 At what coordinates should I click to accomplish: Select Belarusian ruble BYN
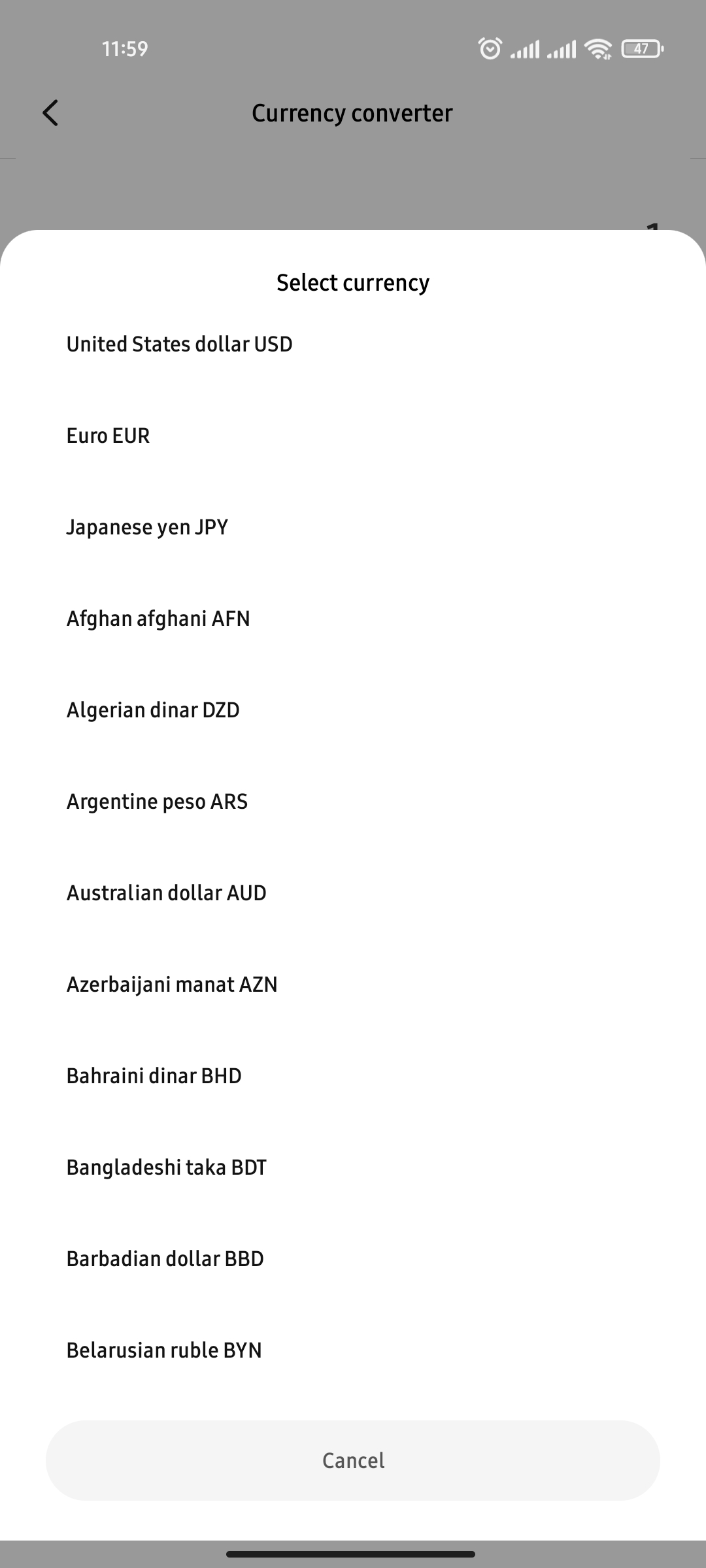click(353, 1350)
